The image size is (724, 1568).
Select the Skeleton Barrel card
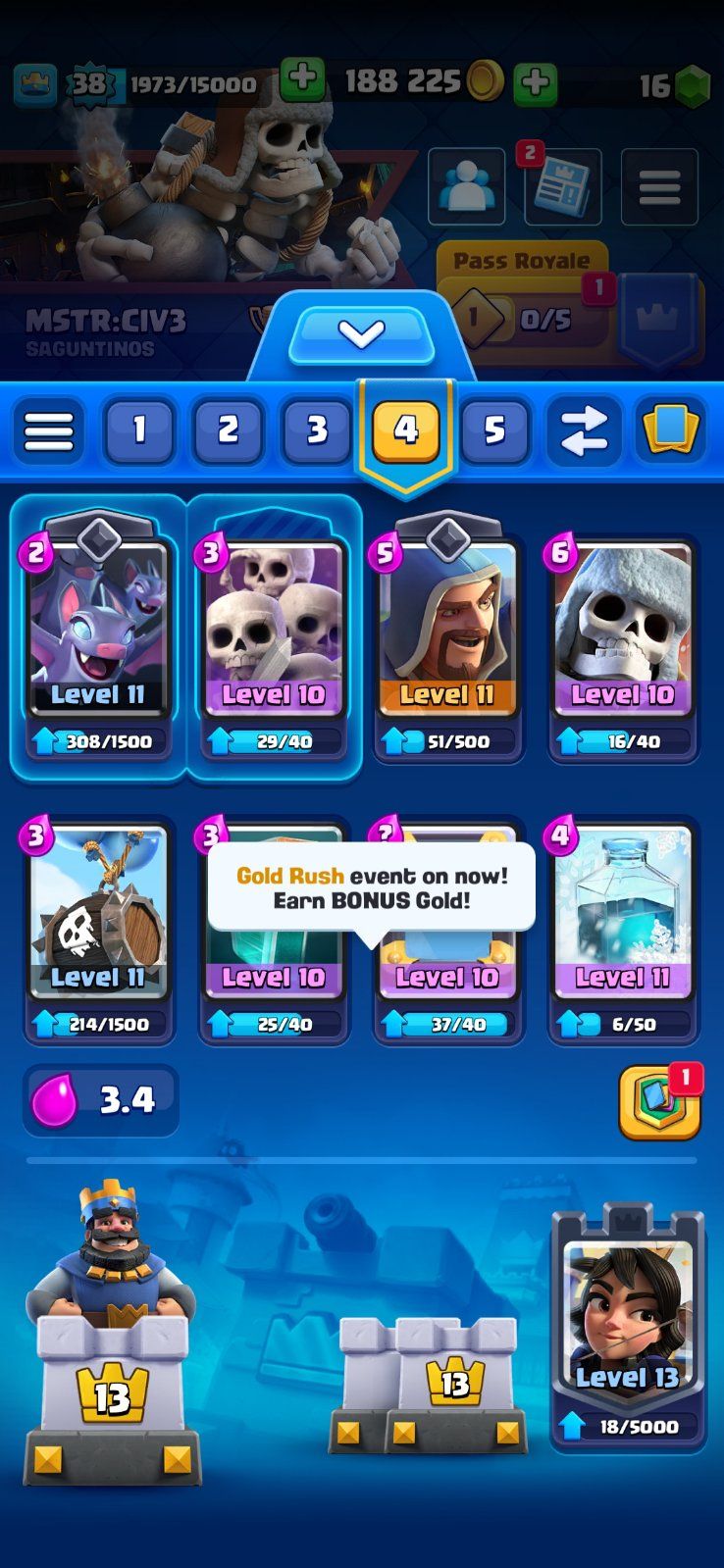97,927
